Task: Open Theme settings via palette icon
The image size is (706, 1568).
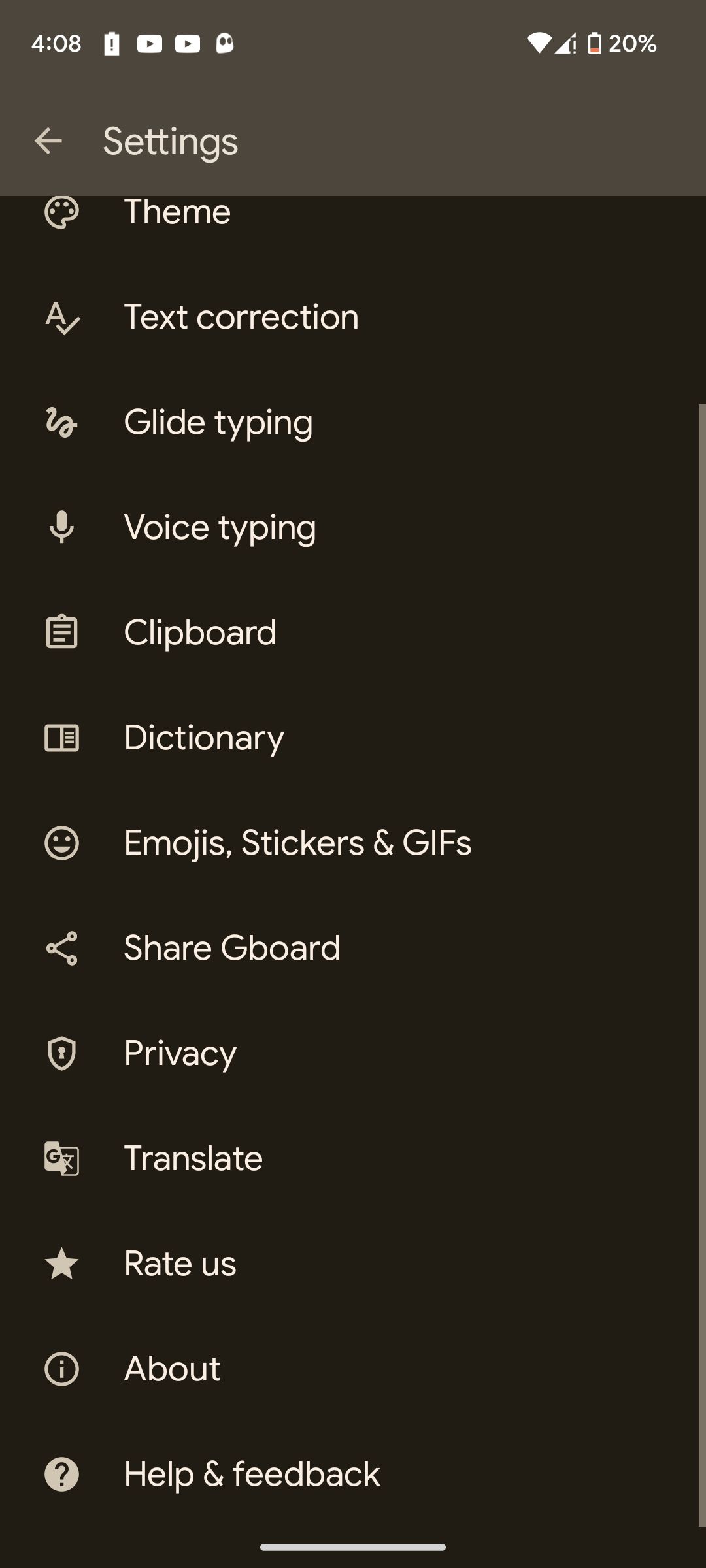Action: tap(62, 211)
